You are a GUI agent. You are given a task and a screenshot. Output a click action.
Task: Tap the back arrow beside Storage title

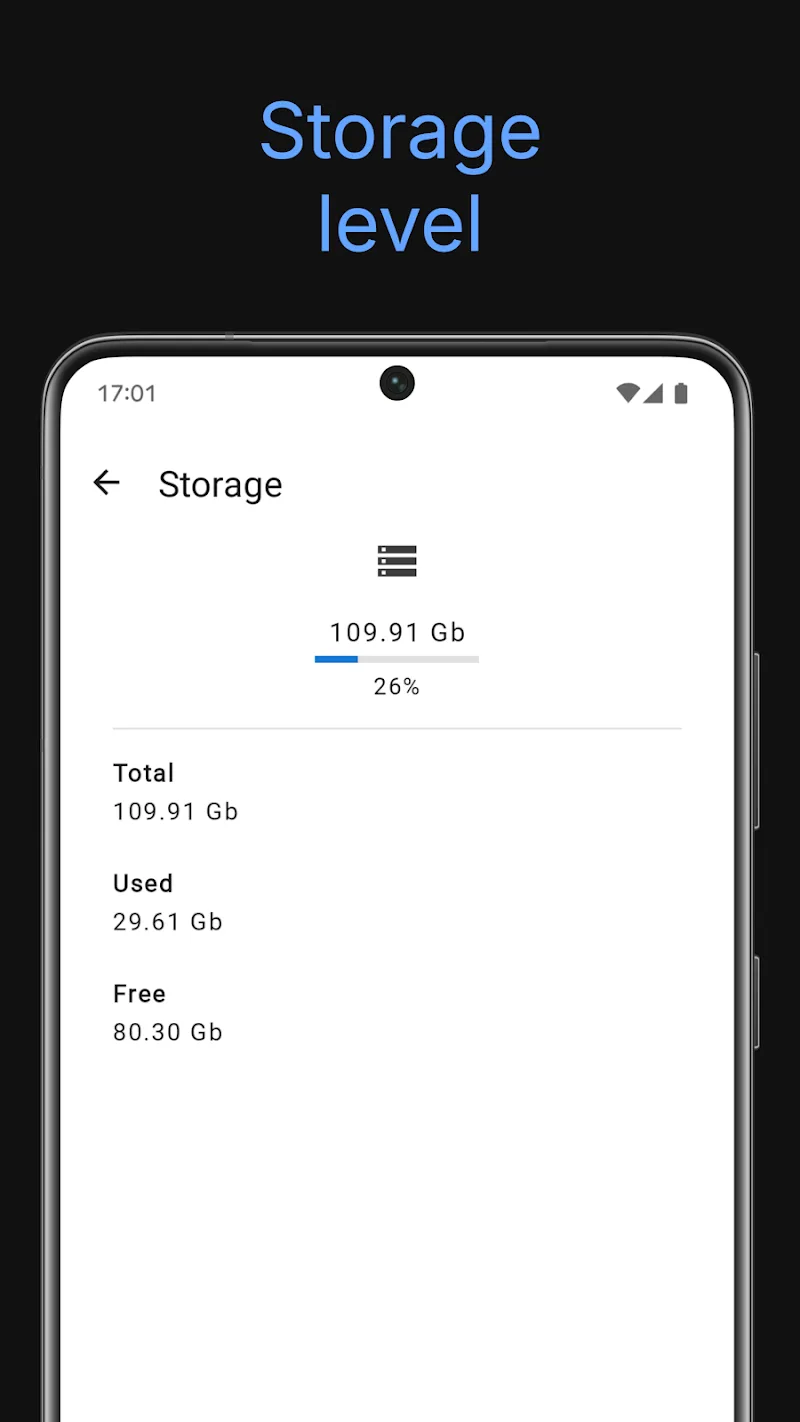(x=107, y=483)
